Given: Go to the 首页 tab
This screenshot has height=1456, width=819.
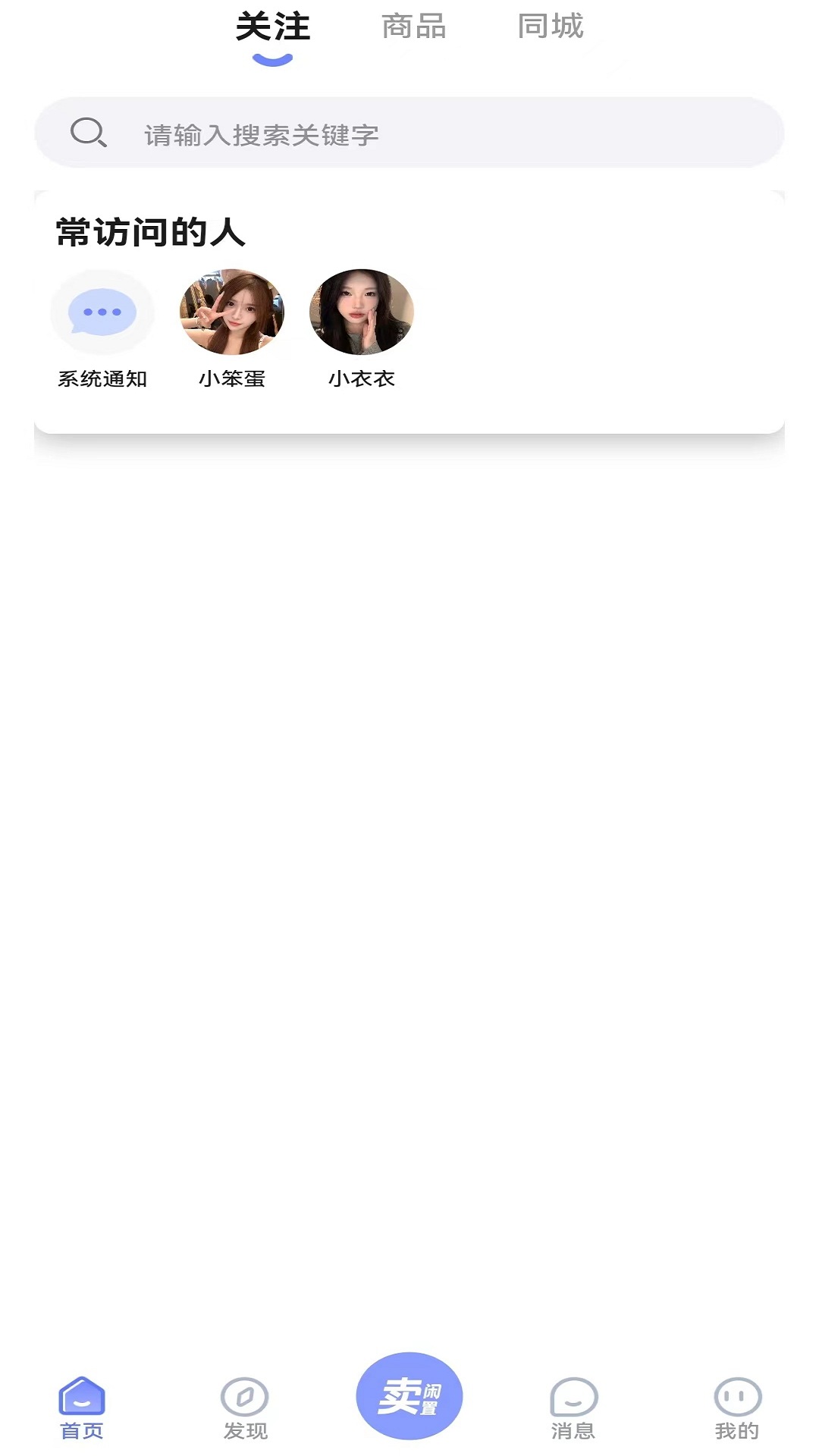Looking at the screenshot, I should pos(82,1407).
